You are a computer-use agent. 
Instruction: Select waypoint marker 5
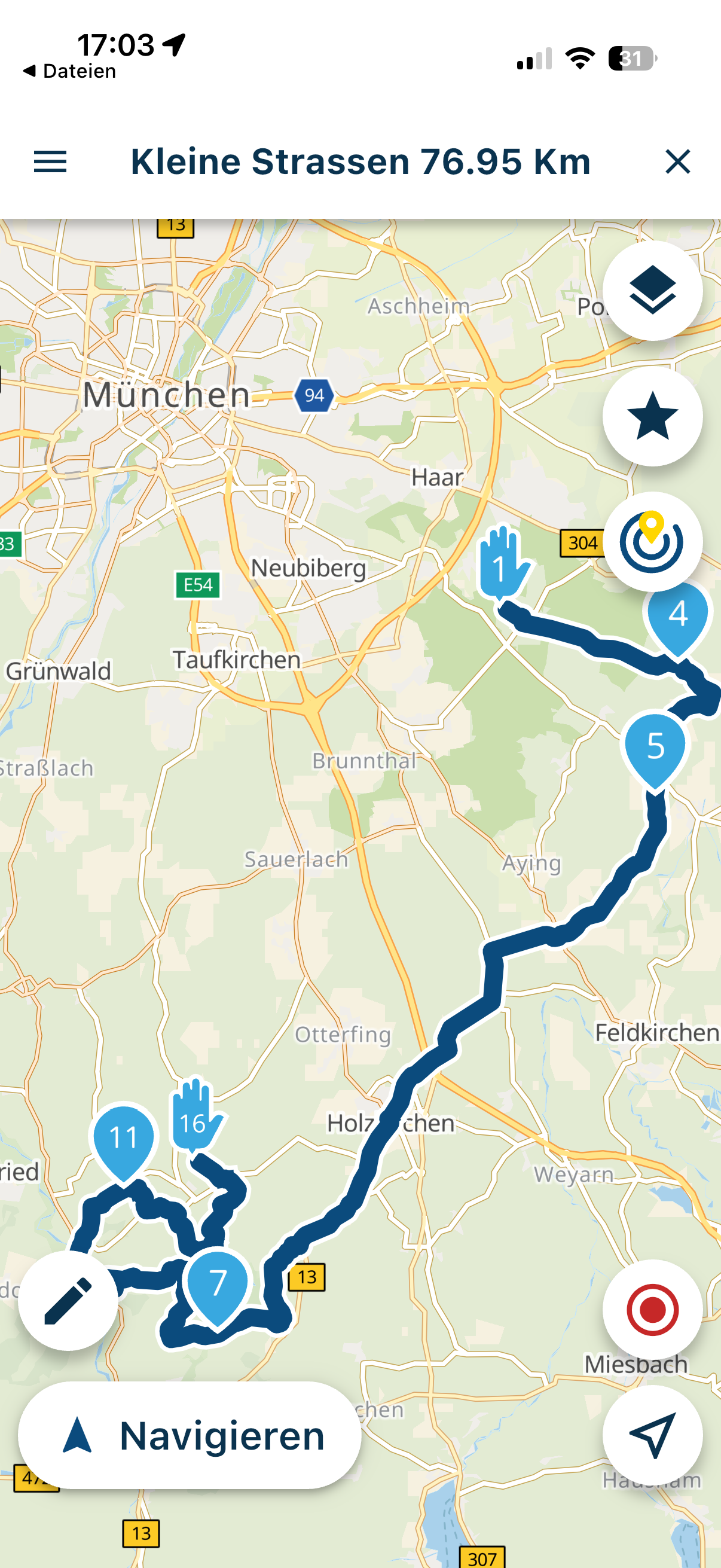click(655, 746)
